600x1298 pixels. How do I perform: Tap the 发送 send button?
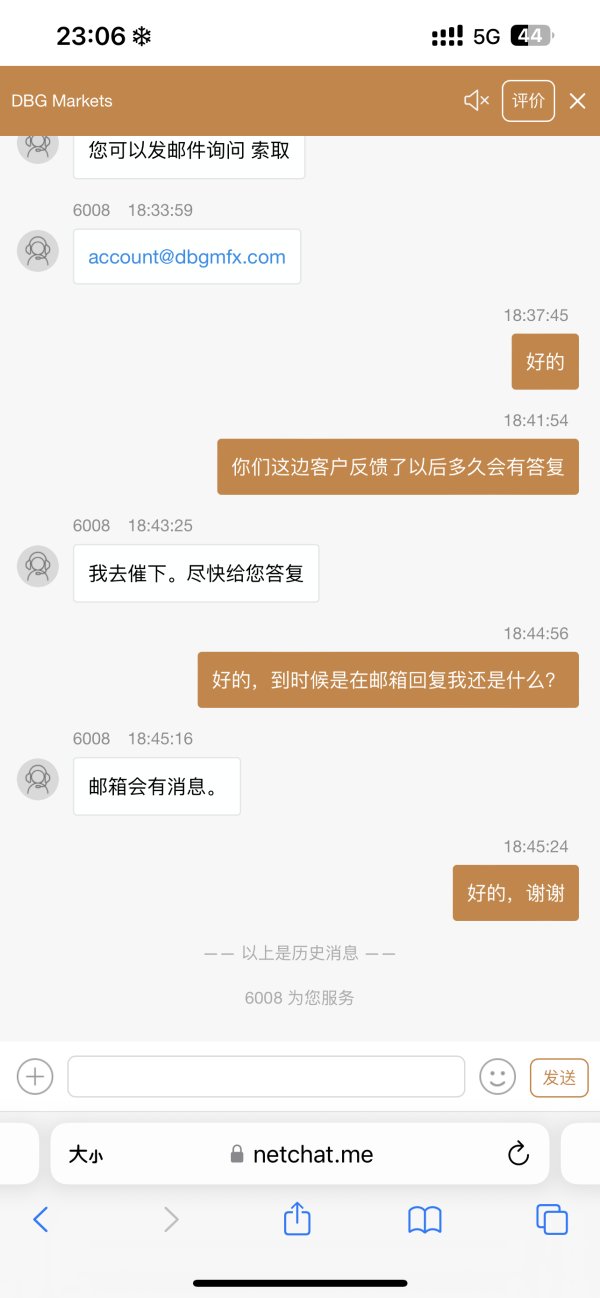point(559,1077)
